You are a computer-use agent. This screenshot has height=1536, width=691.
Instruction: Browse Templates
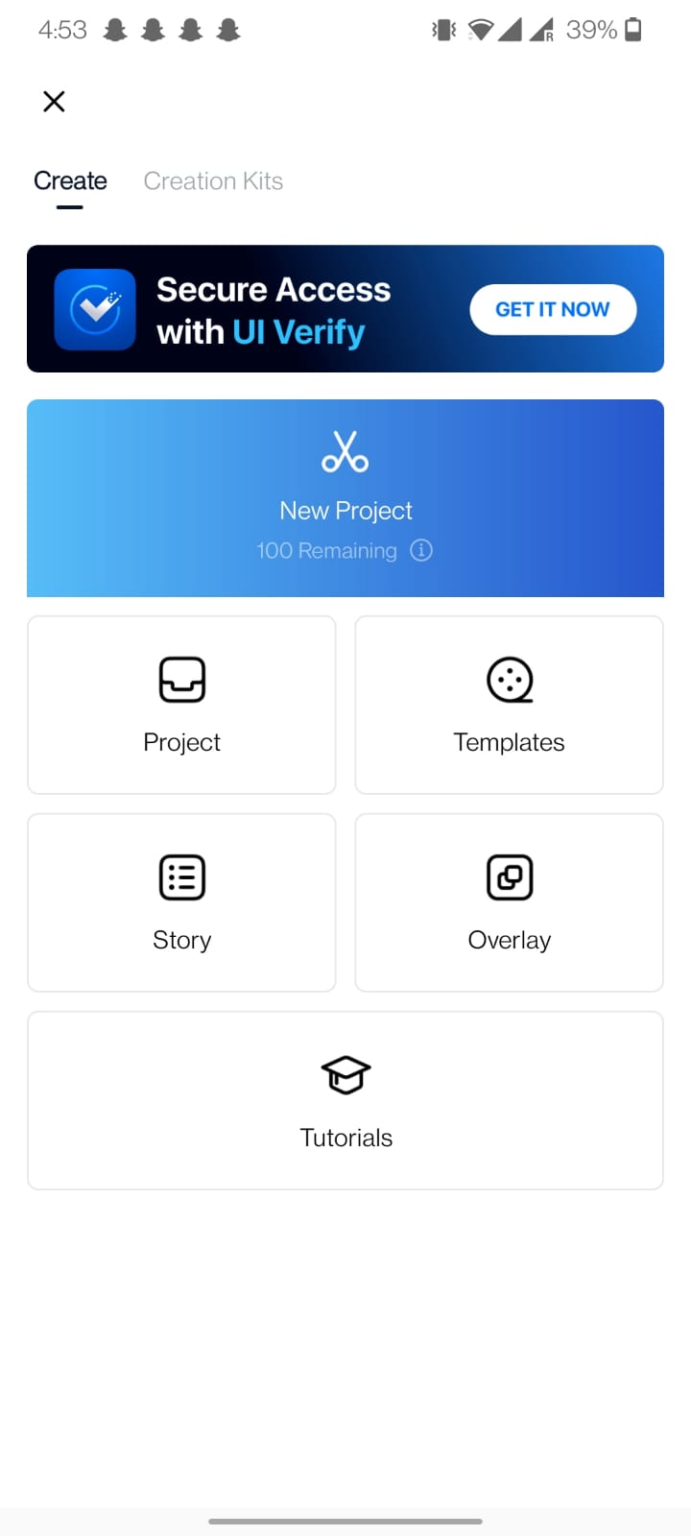[x=509, y=705]
